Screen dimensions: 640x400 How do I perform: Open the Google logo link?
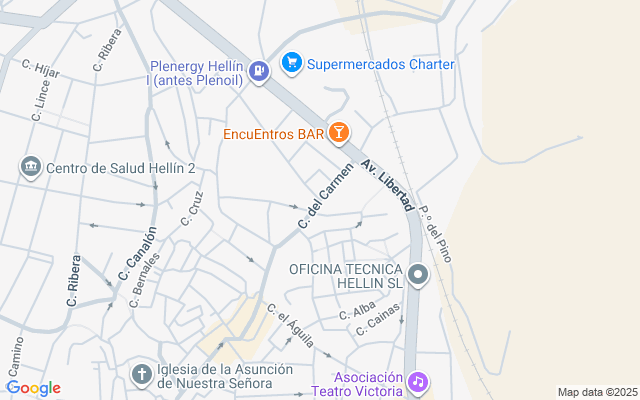tap(33, 388)
